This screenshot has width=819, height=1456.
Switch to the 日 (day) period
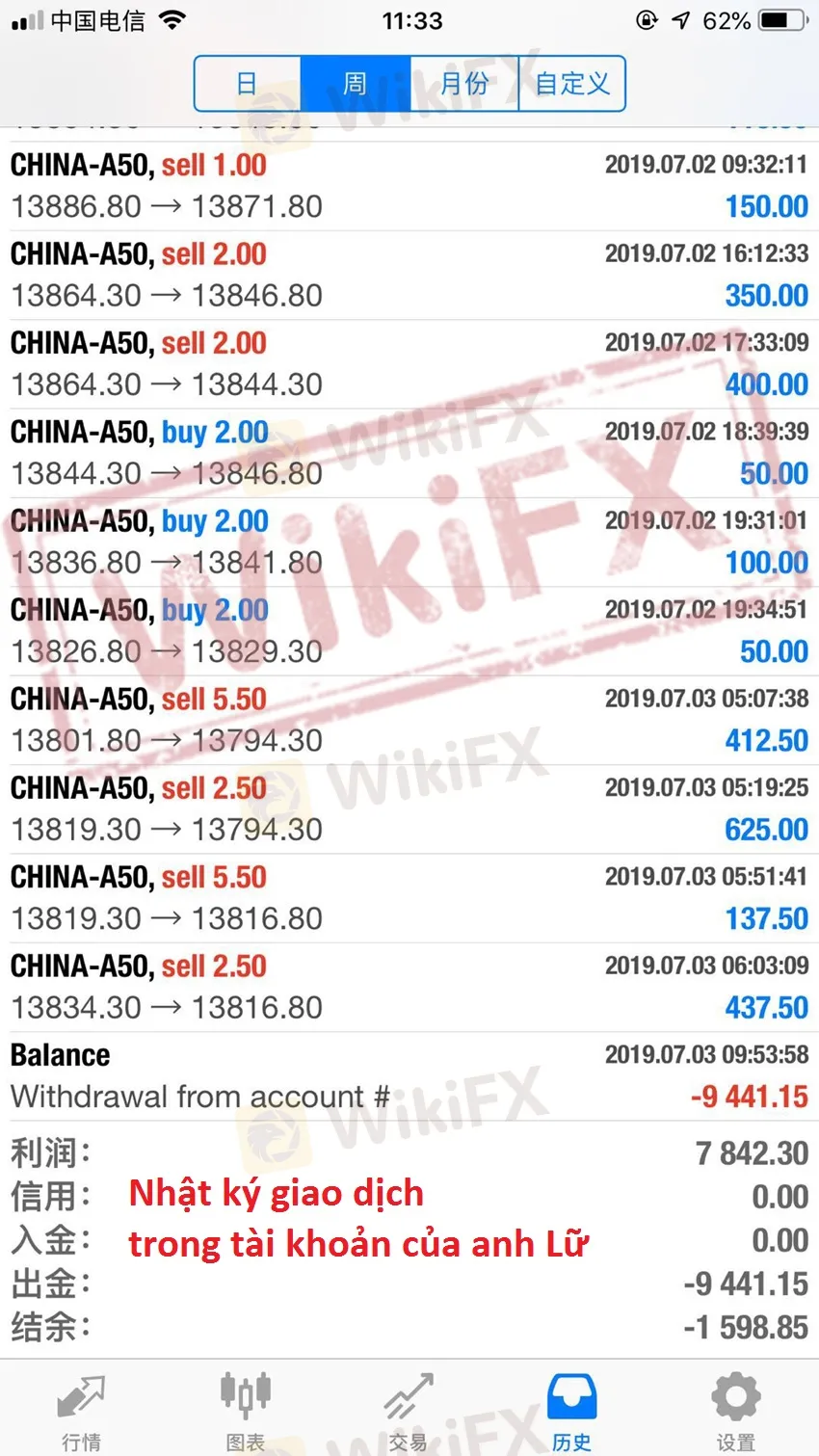248,84
